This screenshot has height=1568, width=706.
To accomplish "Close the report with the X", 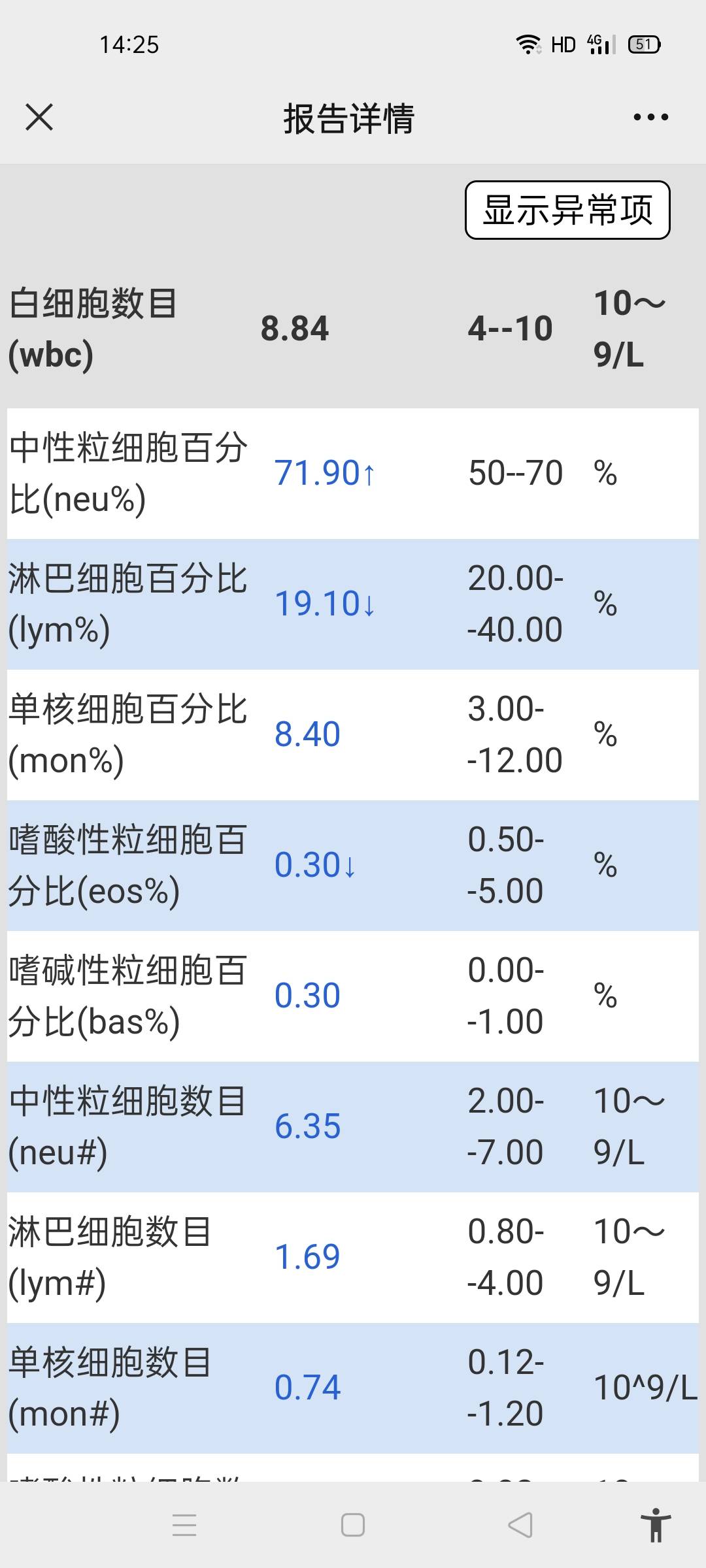I will (x=39, y=118).
